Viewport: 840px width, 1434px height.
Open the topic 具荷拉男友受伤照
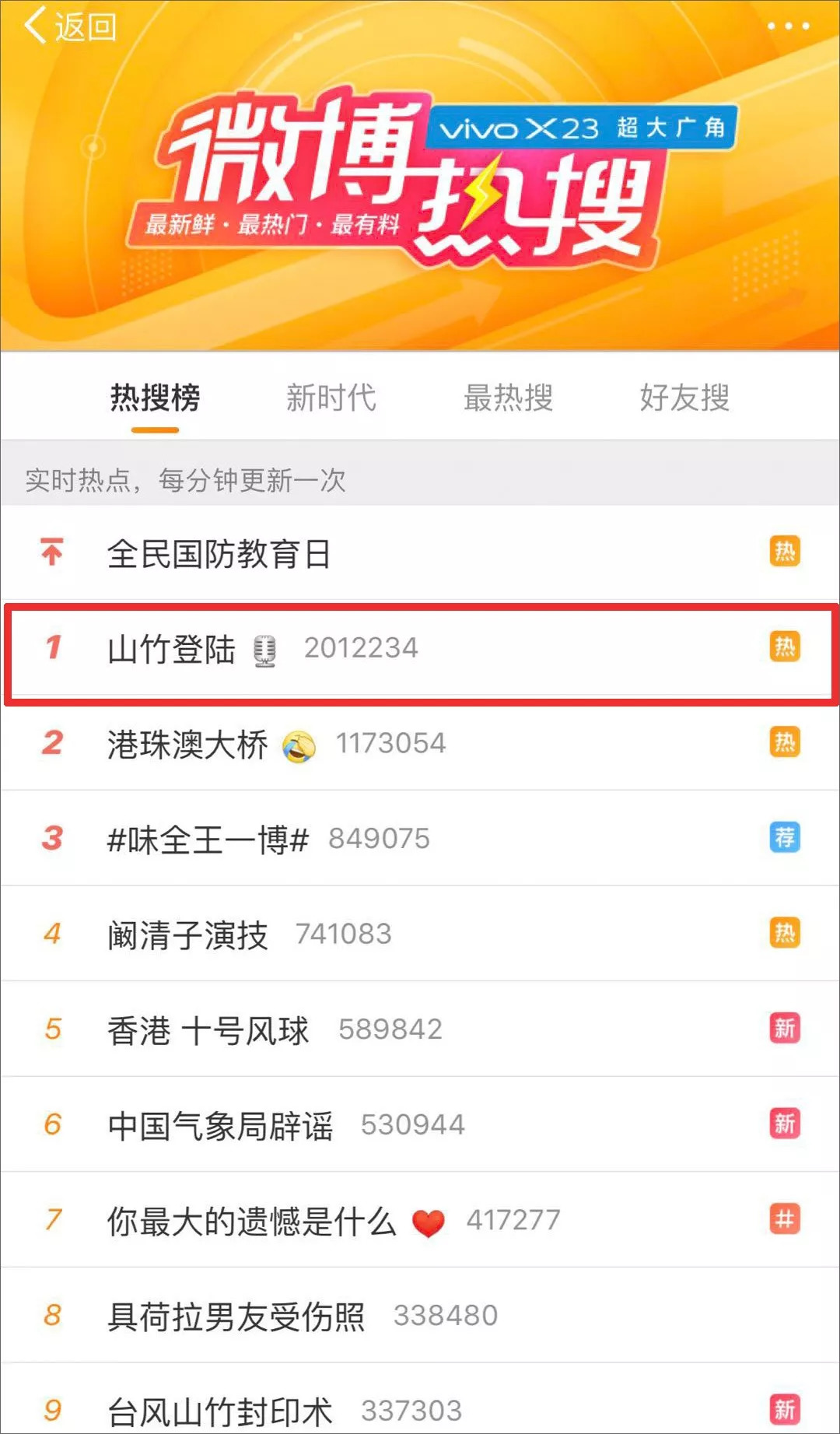tap(420, 1315)
